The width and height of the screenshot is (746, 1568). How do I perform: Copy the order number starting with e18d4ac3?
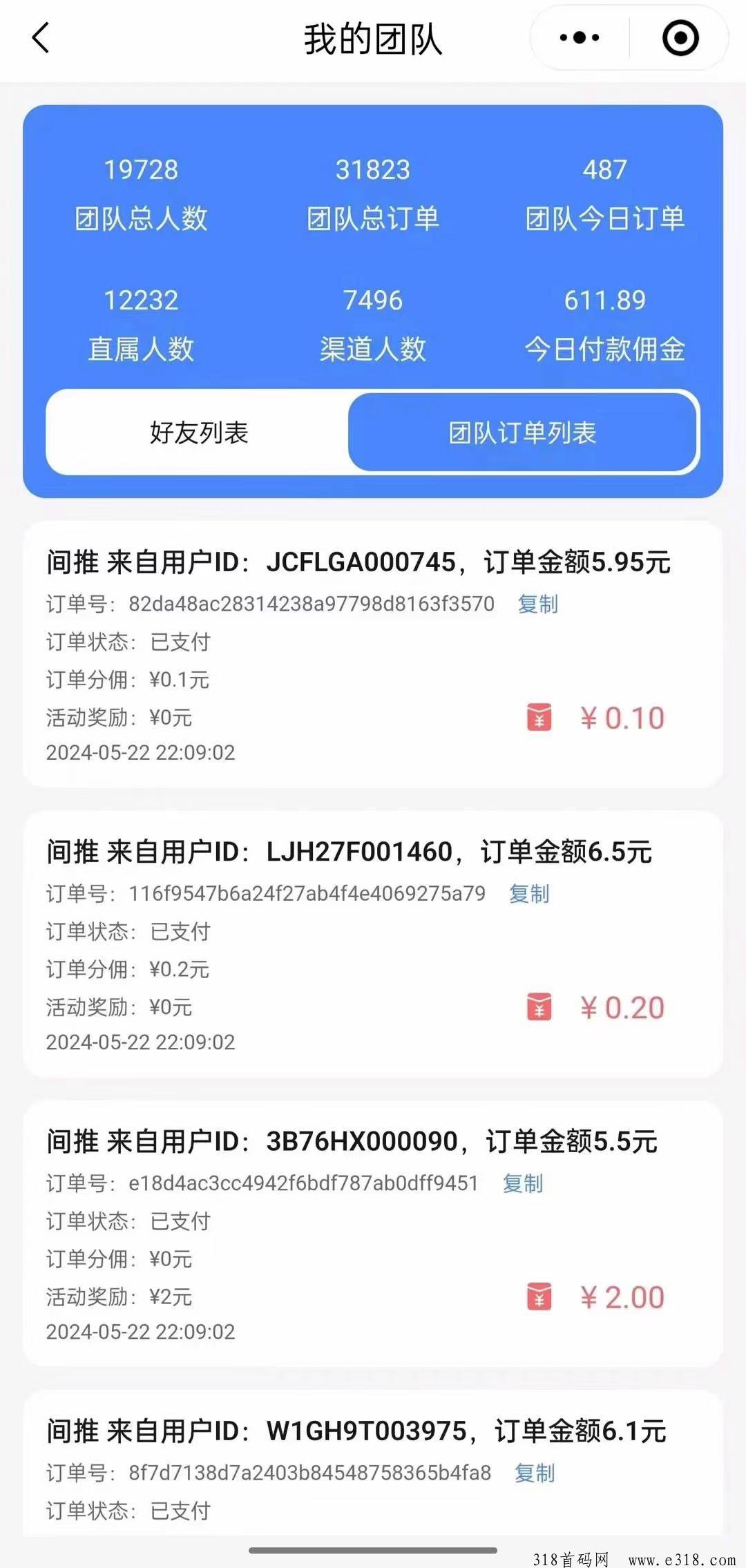523,1183
